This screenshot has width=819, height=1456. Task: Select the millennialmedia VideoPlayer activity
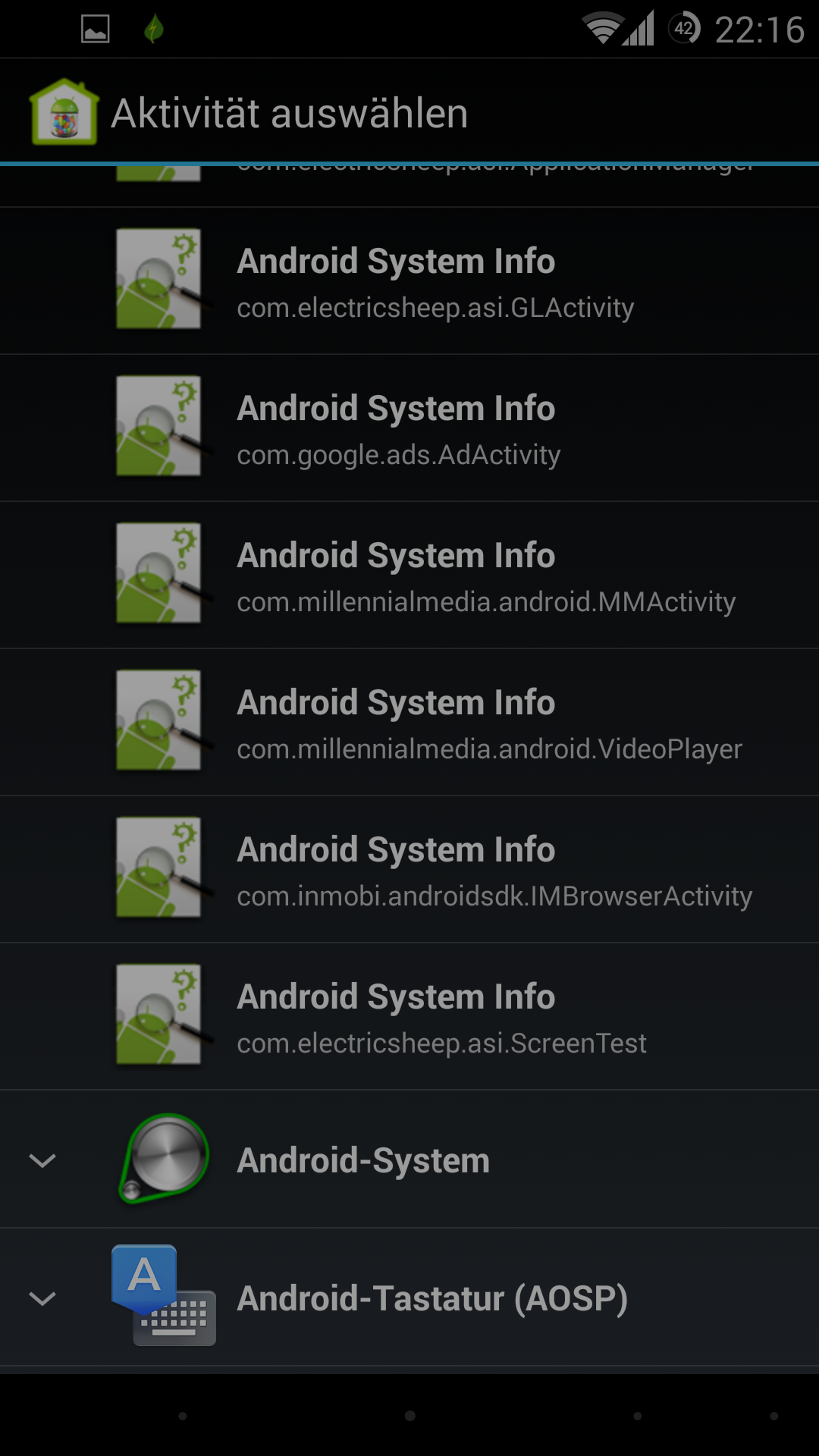[x=409, y=722]
